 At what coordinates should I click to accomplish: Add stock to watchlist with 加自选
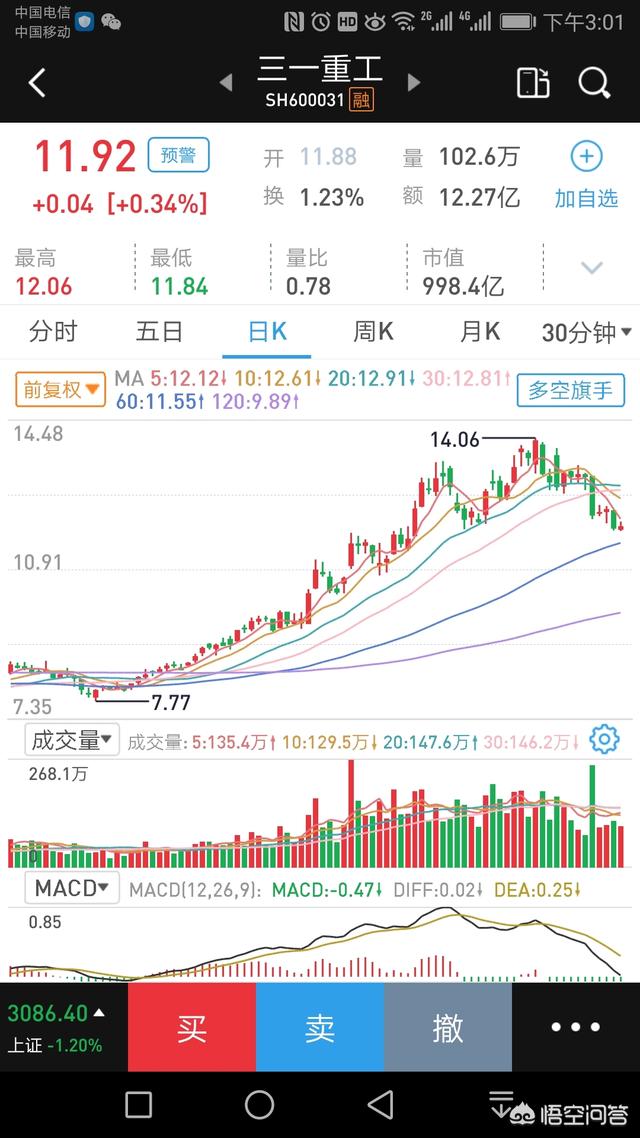(586, 176)
